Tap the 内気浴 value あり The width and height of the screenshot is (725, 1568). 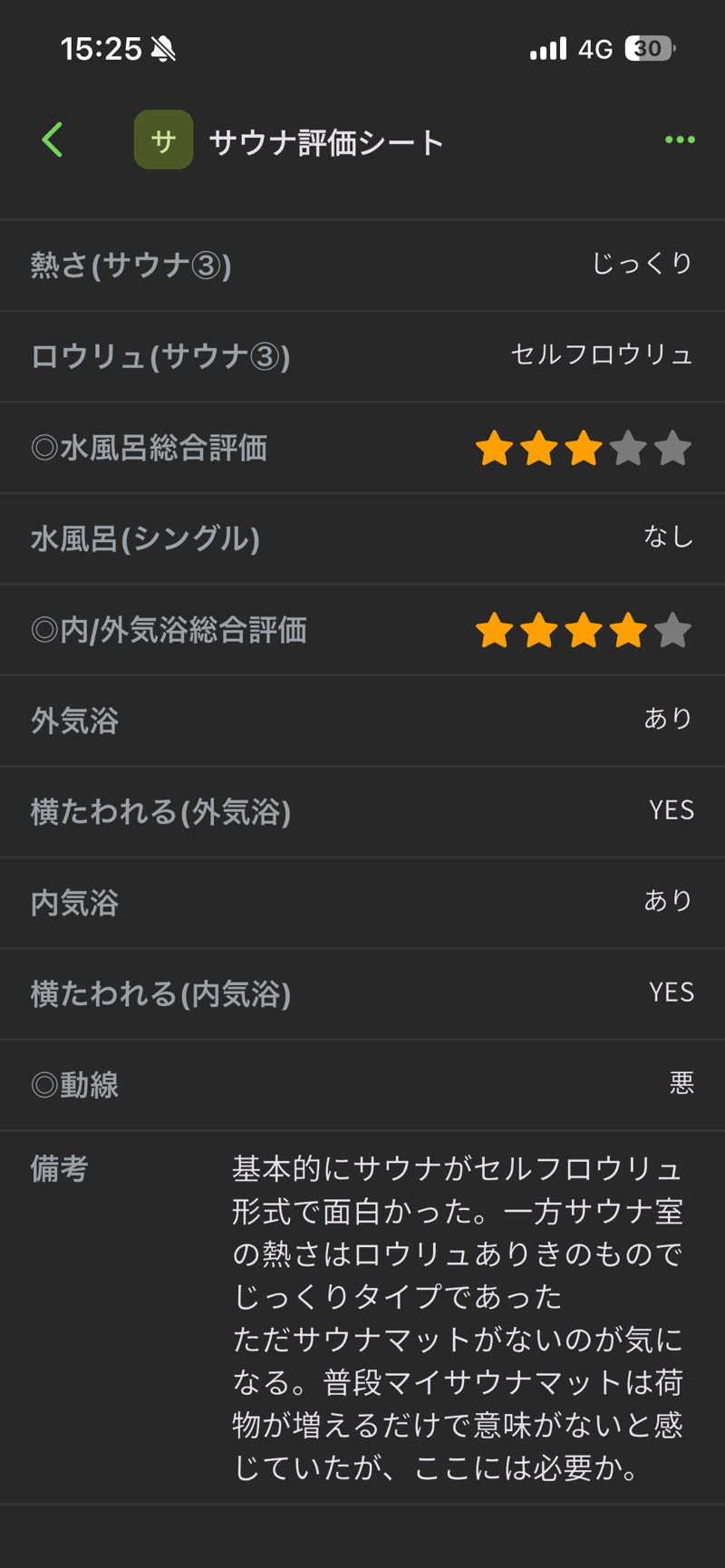tap(669, 901)
